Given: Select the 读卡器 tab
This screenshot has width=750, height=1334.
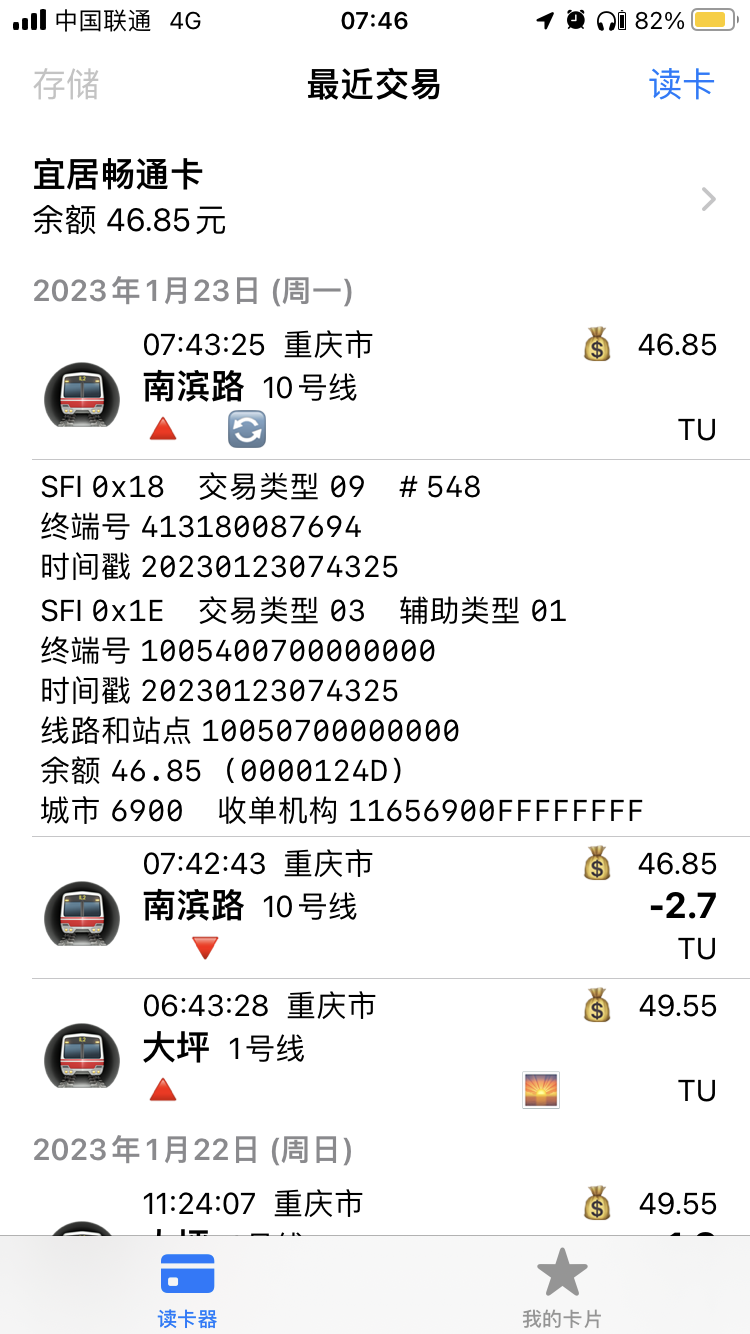Looking at the screenshot, I should coord(187,1287).
